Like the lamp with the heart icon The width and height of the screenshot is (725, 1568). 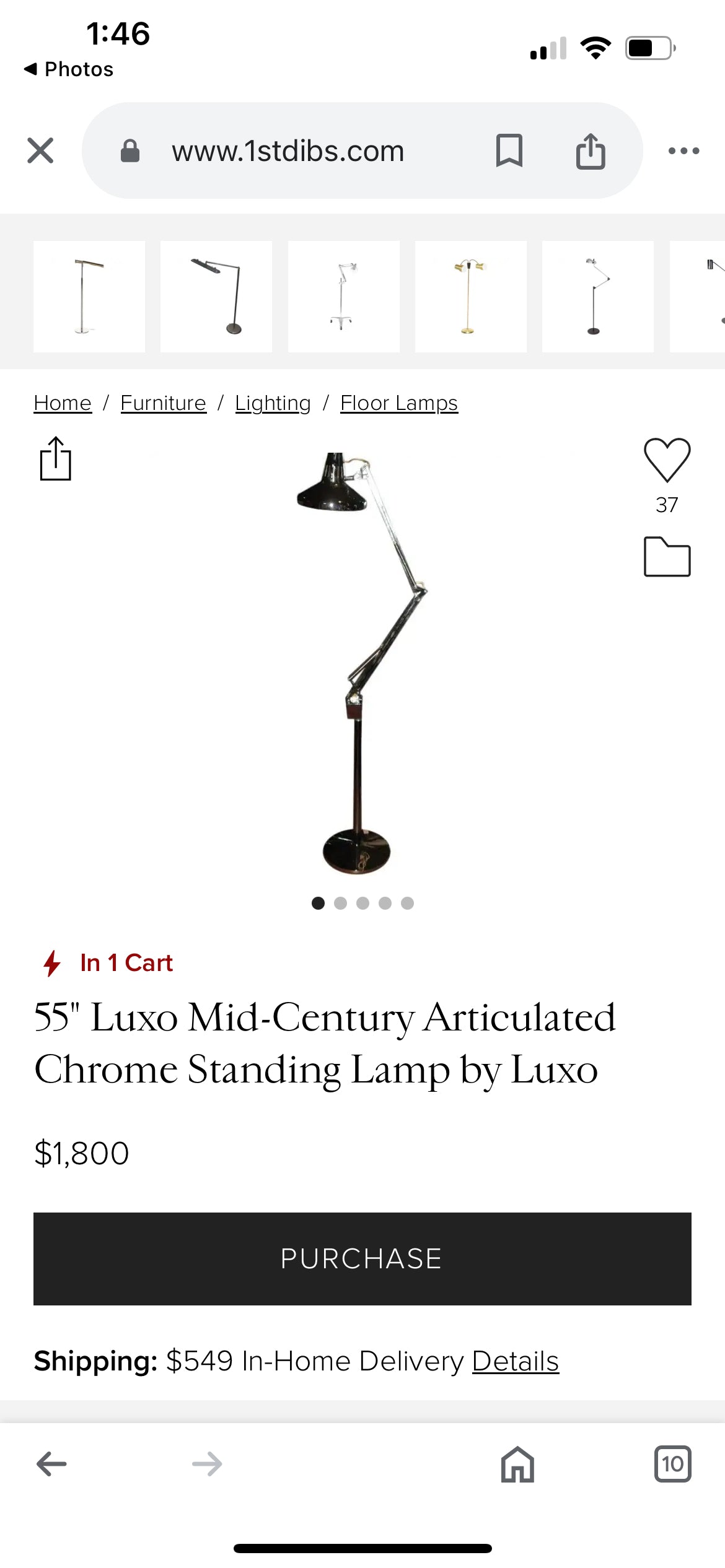[x=667, y=460]
